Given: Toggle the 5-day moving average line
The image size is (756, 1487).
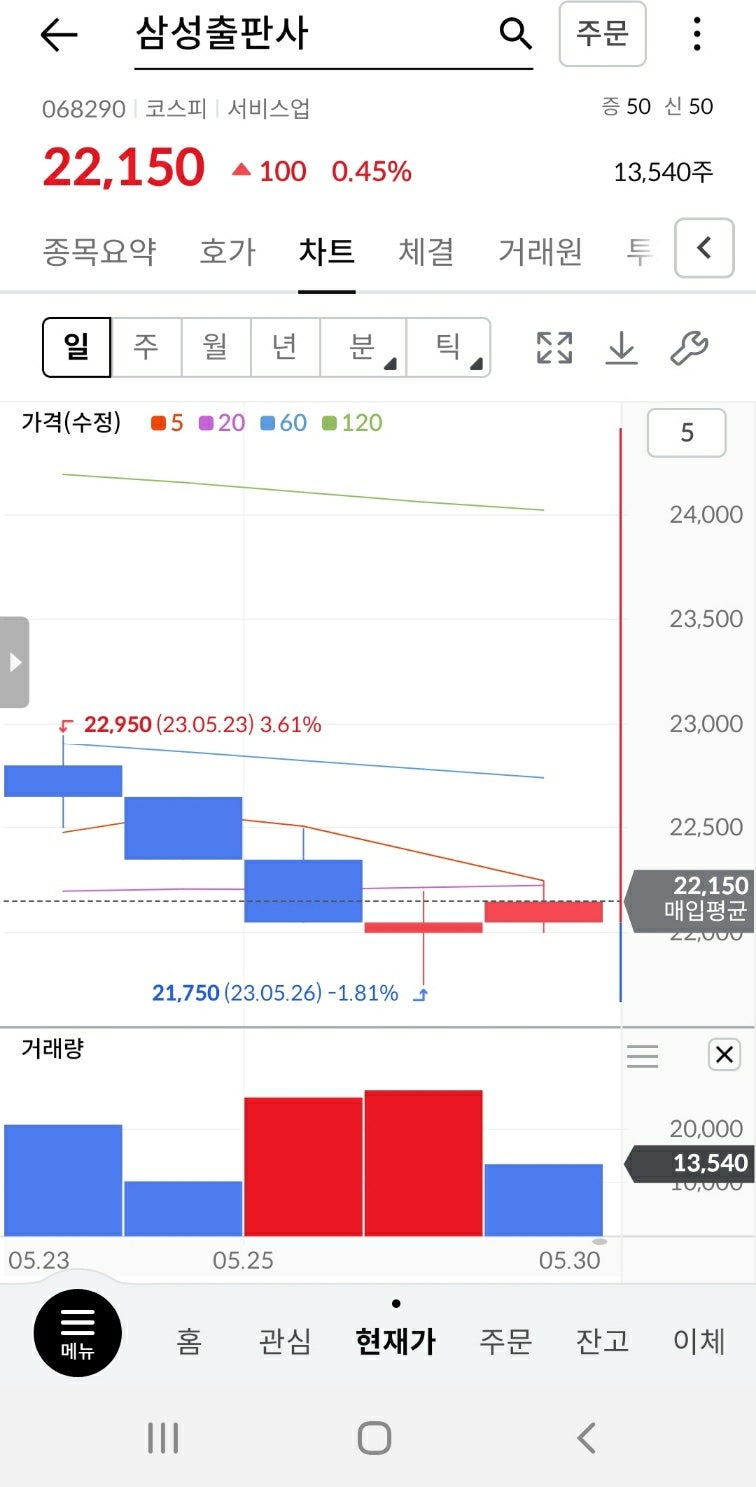Looking at the screenshot, I should tap(166, 422).
